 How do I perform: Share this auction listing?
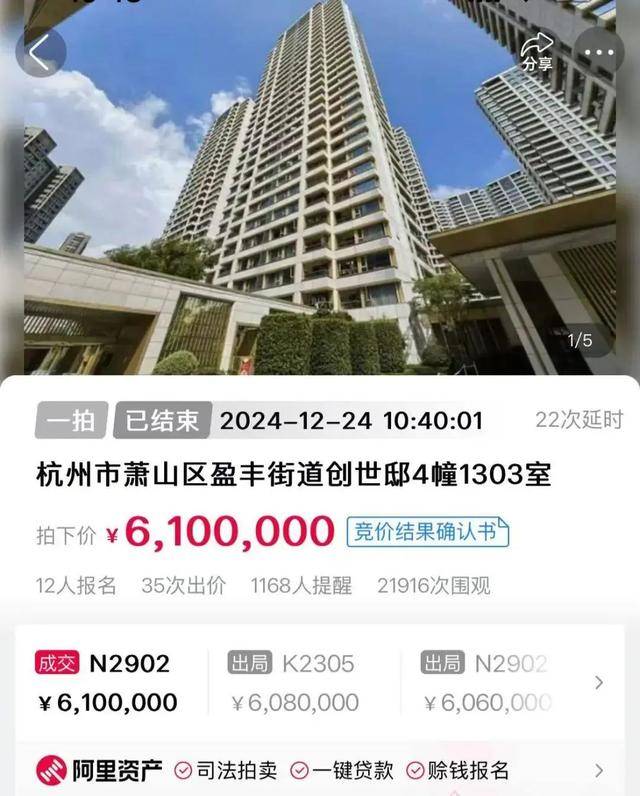tap(537, 50)
